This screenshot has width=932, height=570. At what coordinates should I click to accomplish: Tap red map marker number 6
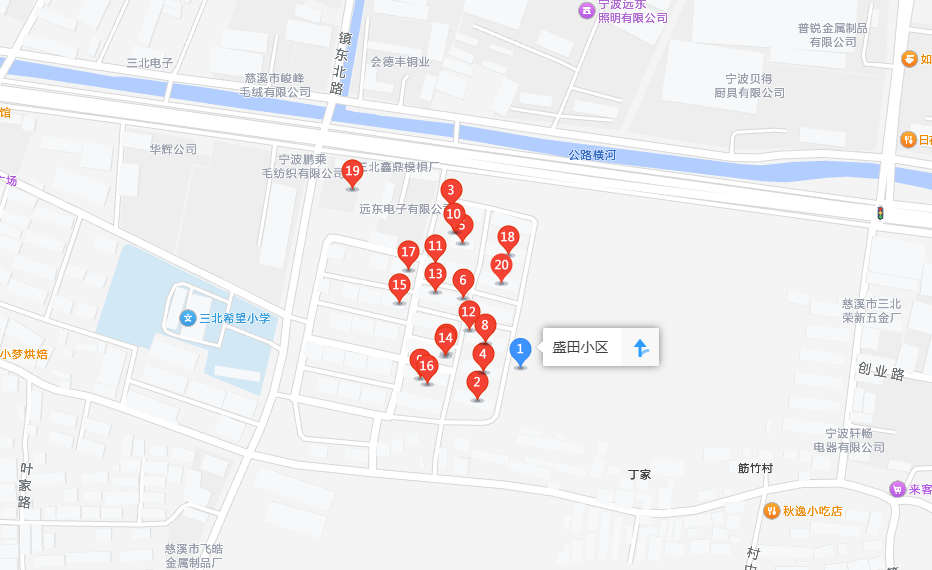(462, 281)
